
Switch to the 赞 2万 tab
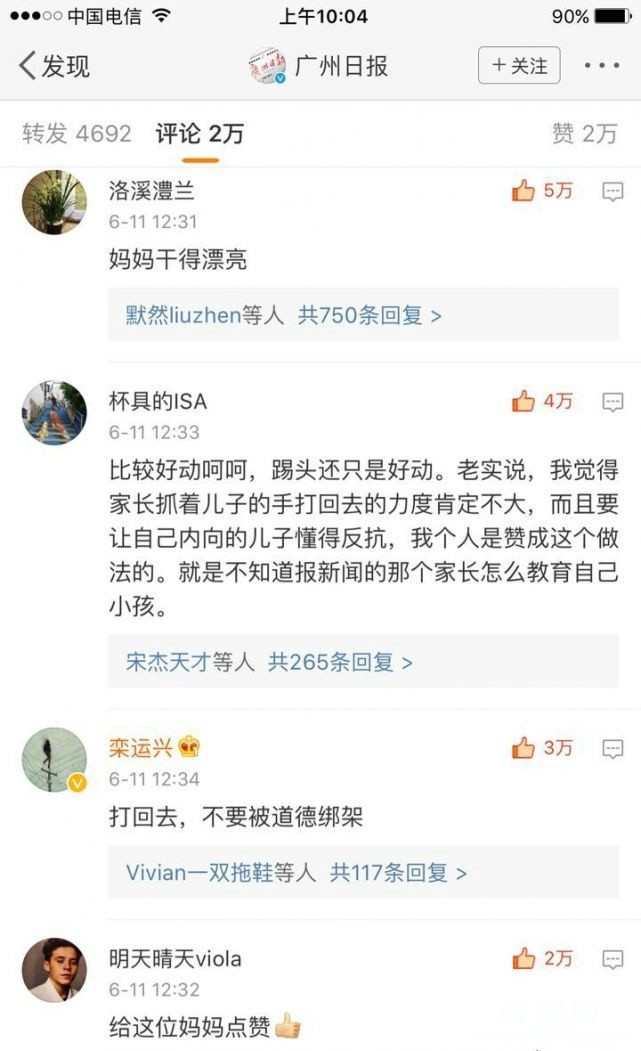[x=585, y=133]
